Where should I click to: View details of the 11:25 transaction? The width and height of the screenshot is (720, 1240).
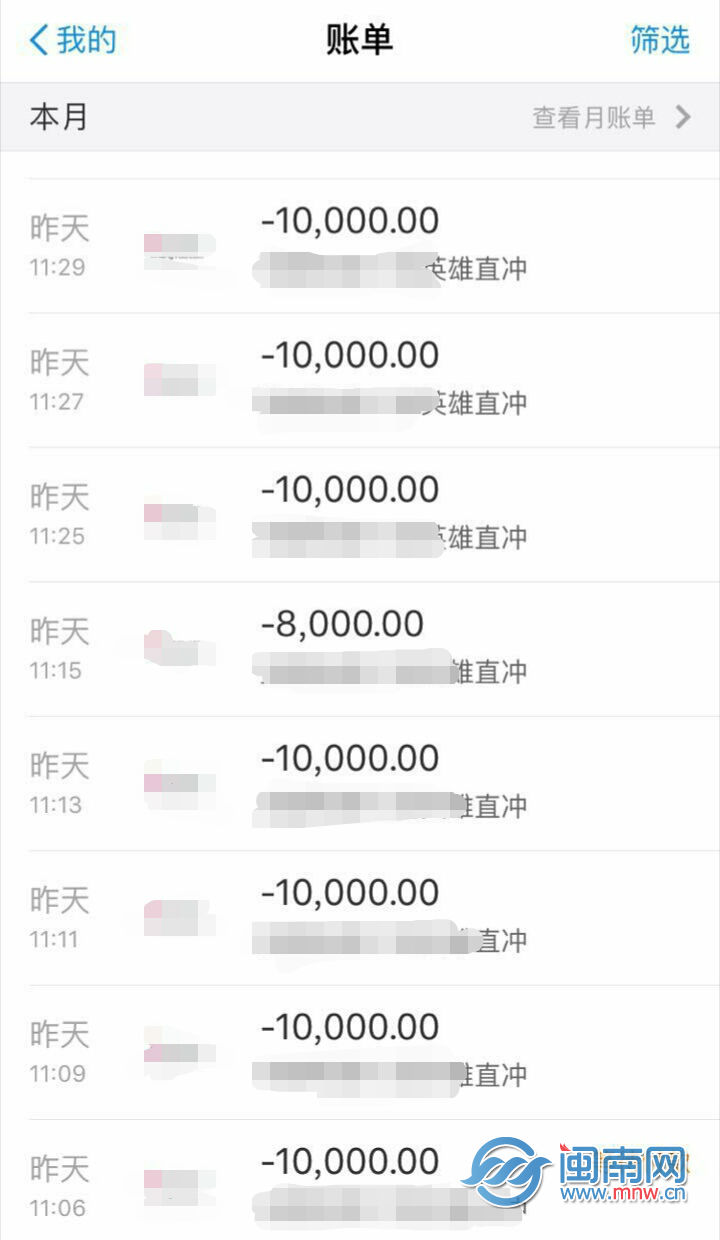pyautogui.click(x=360, y=514)
